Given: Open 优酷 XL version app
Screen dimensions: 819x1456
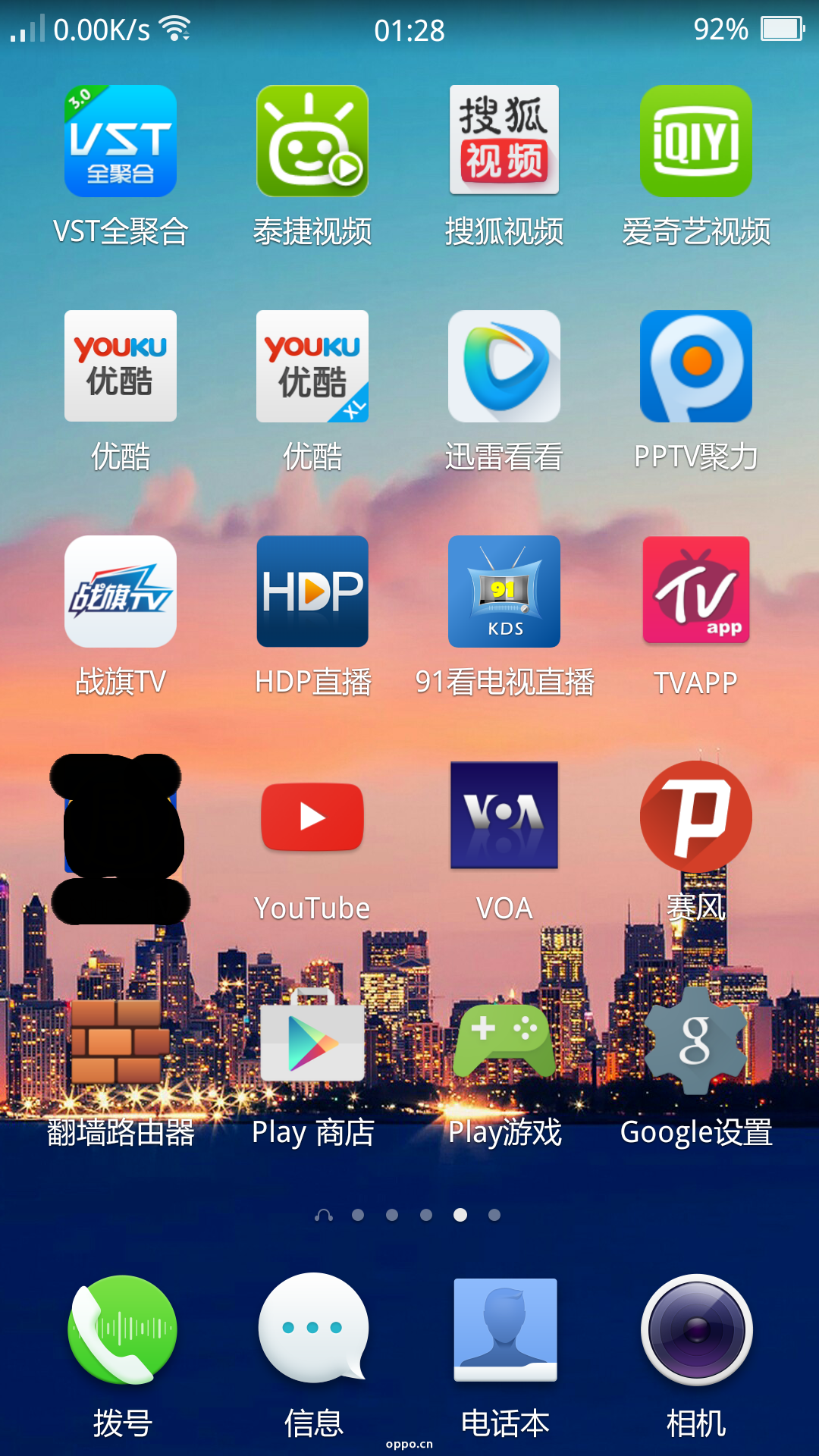Looking at the screenshot, I should click(312, 366).
